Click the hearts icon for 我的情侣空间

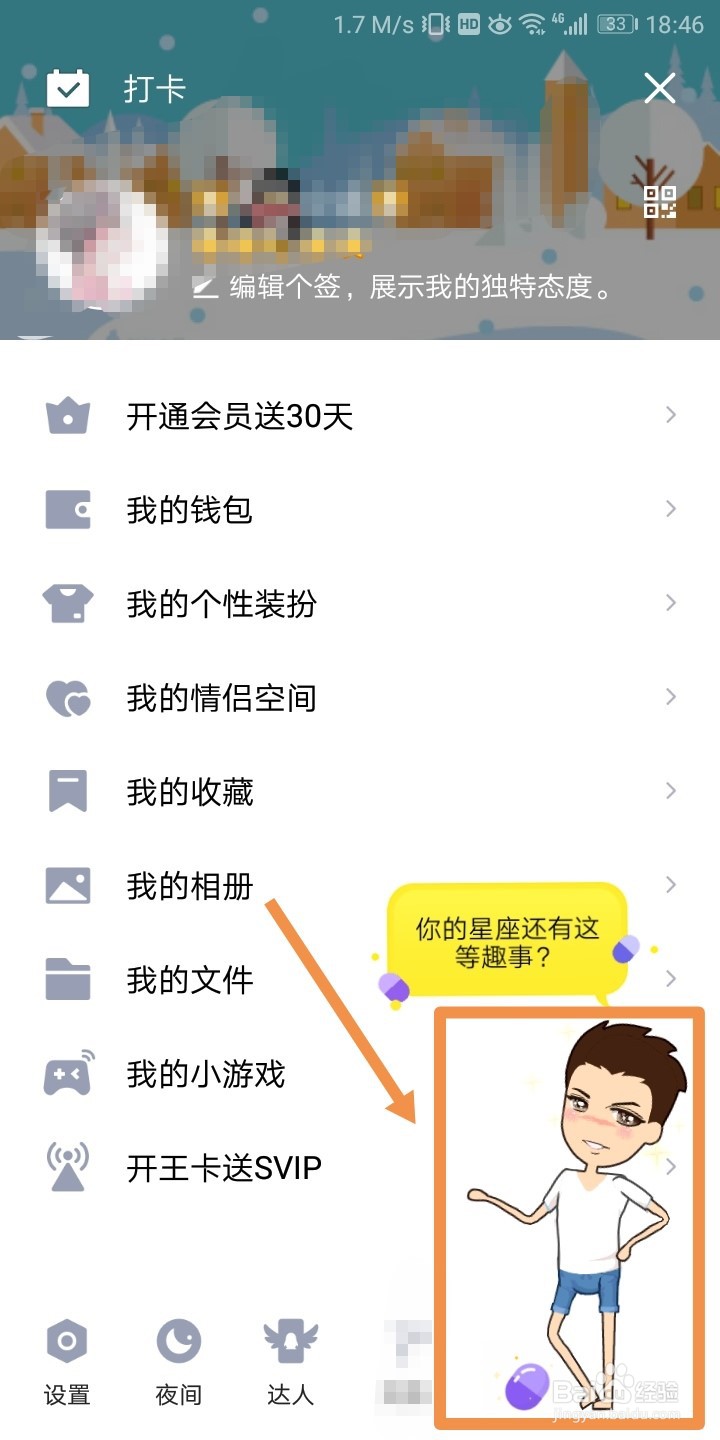66,697
